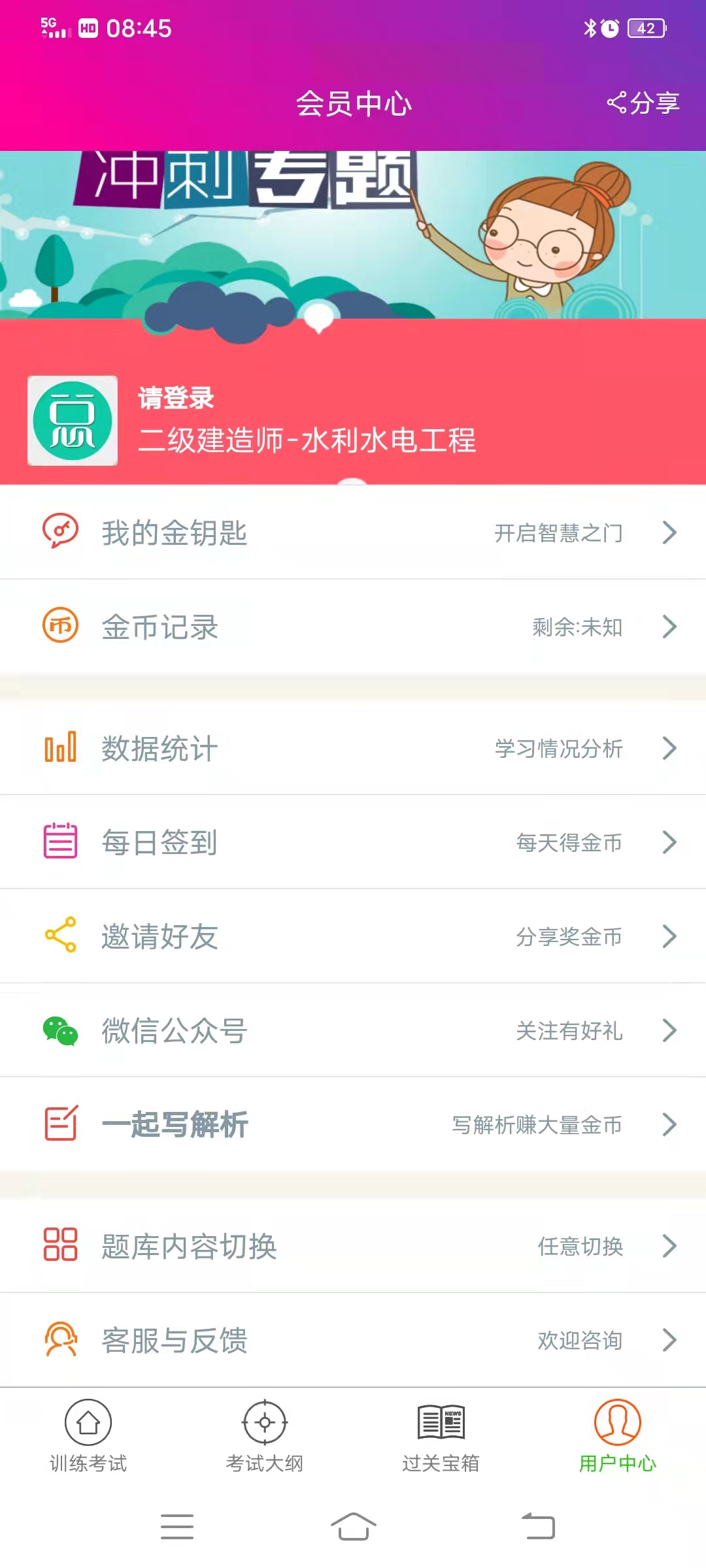Viewport: 706px width, 1568px height.
Task: Select the 数据统计 bar chart icon
Action: [x=59, y=747]
